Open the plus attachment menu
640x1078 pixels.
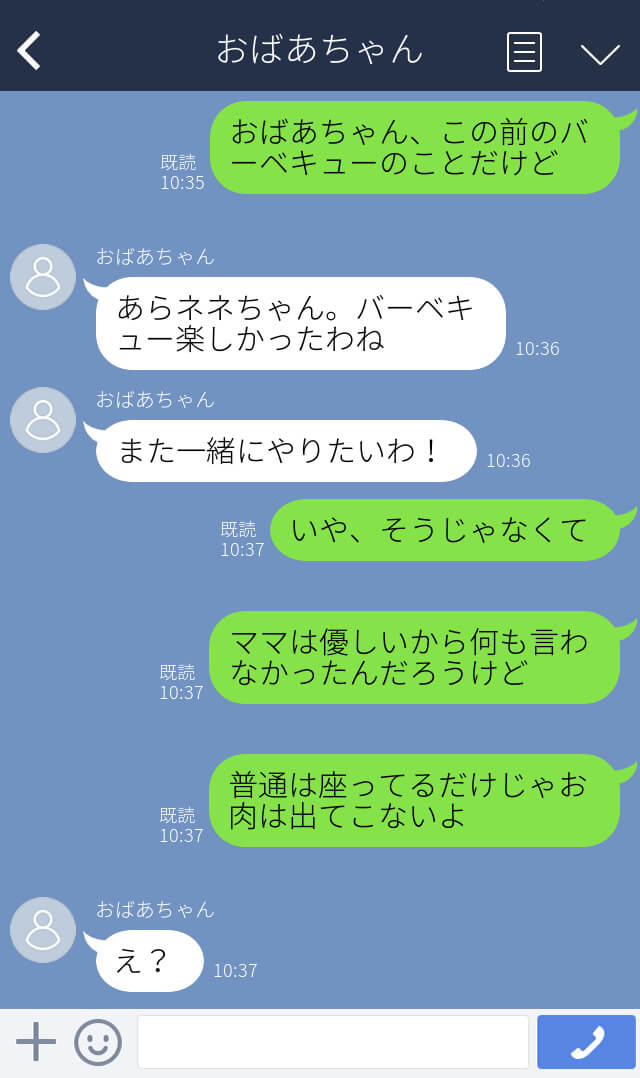[x=36, y=1042]
